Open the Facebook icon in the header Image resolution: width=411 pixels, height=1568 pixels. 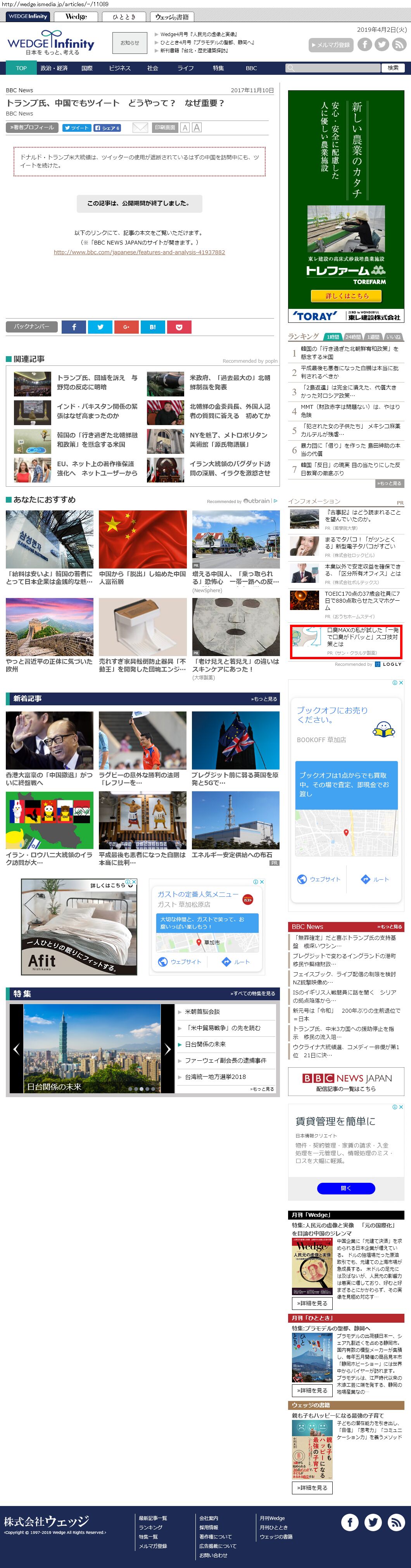(x=365, y=45)
